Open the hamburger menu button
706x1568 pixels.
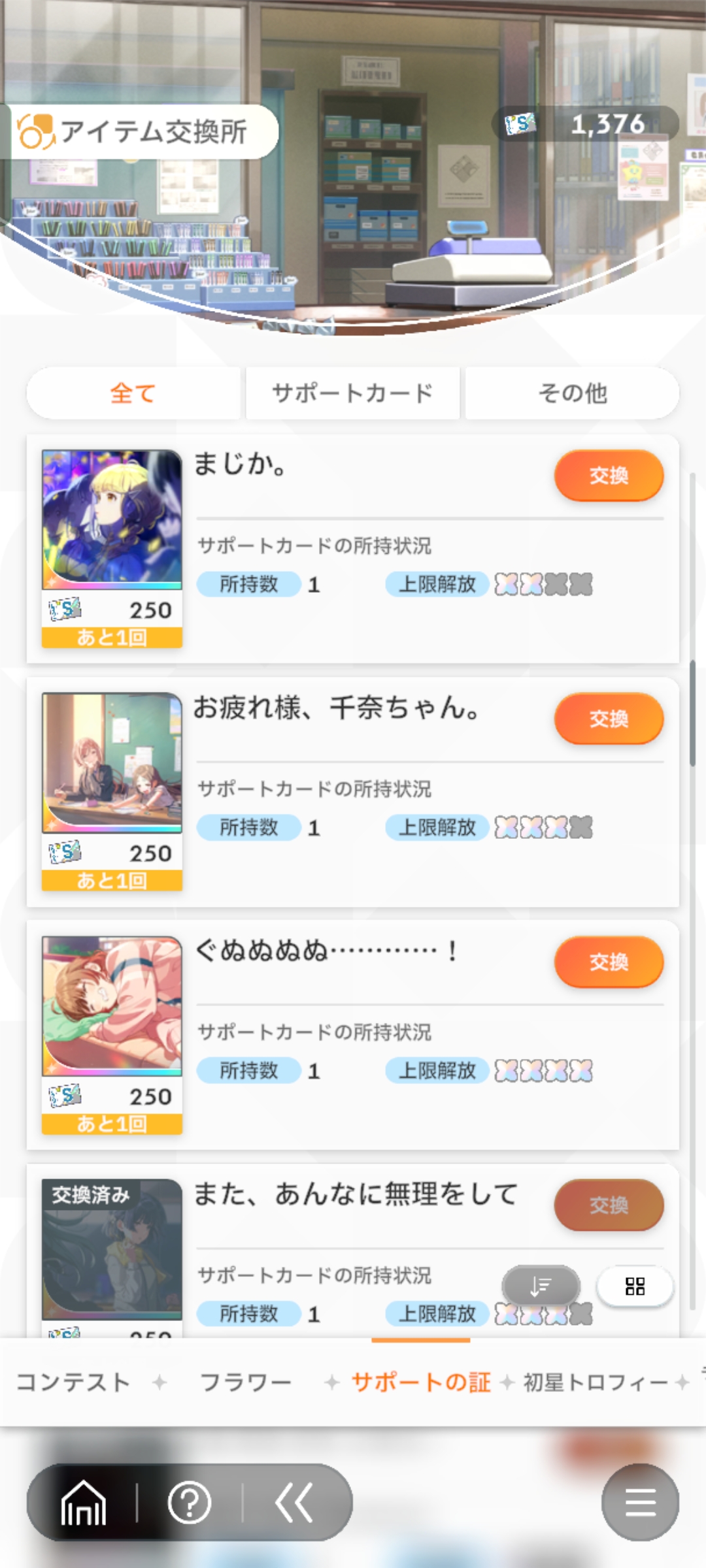click(640, 1503)
